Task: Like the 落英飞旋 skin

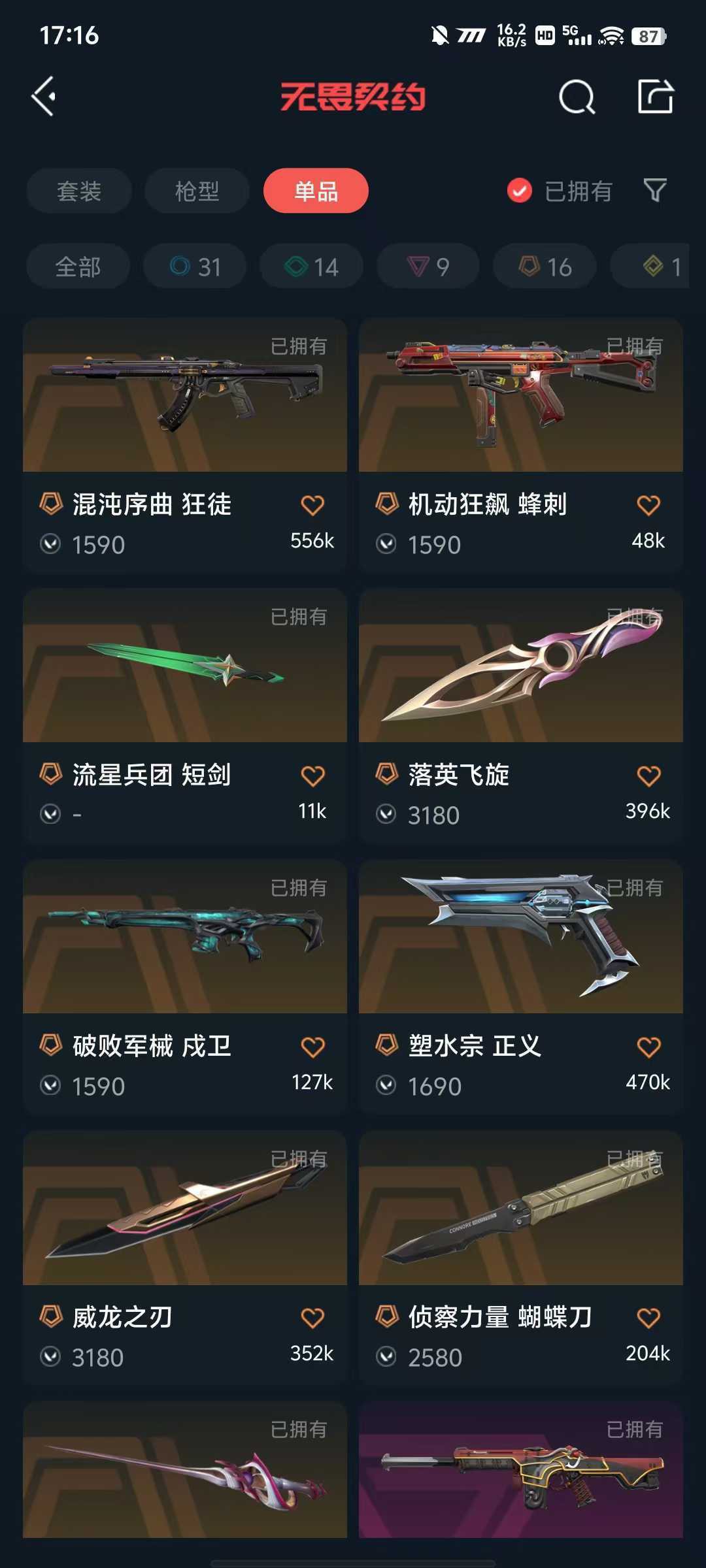Action: (x=648, y=776)
